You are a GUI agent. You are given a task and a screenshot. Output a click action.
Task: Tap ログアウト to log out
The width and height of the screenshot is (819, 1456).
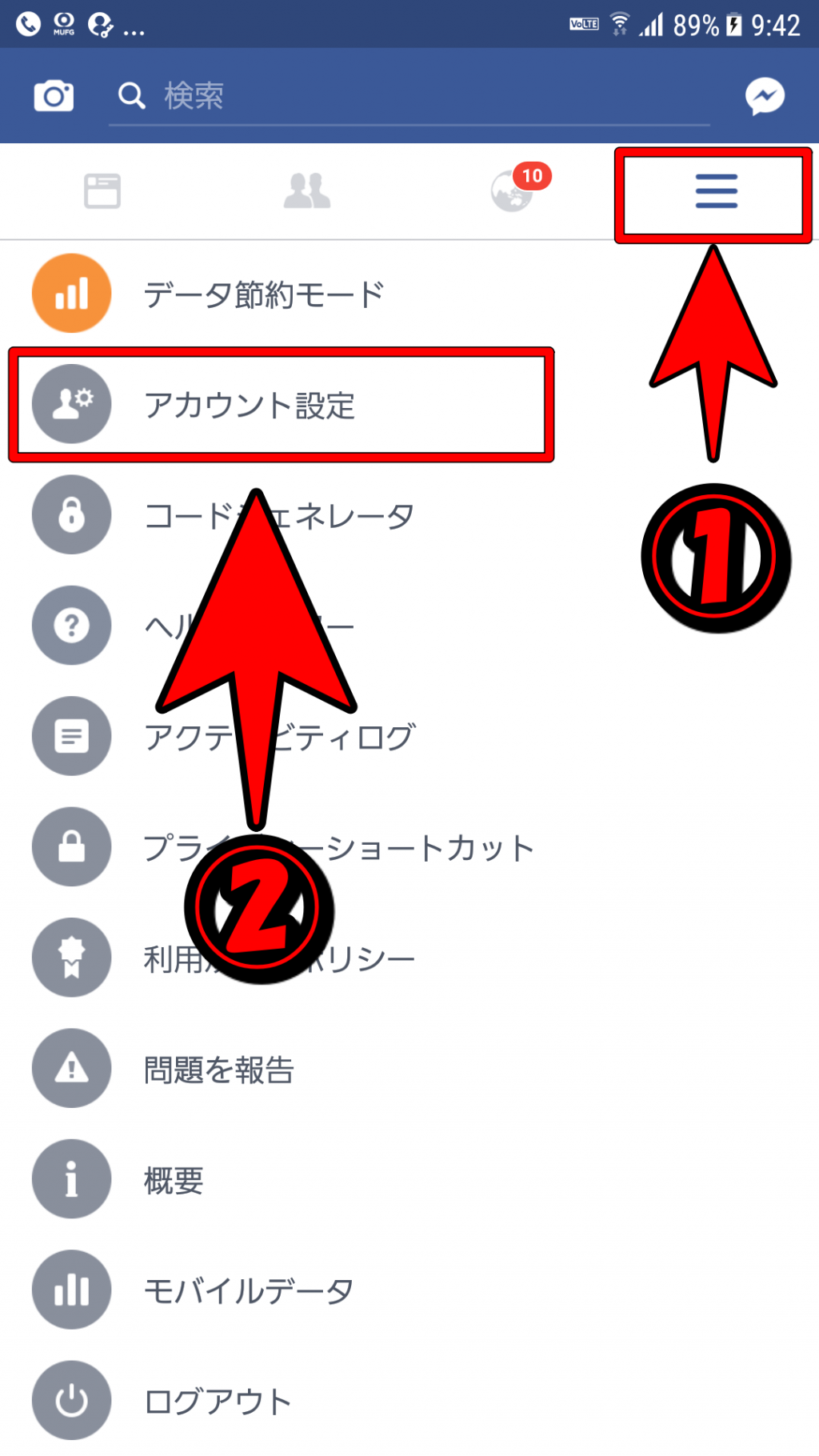pyautogui.click(x=218, y=1402)
